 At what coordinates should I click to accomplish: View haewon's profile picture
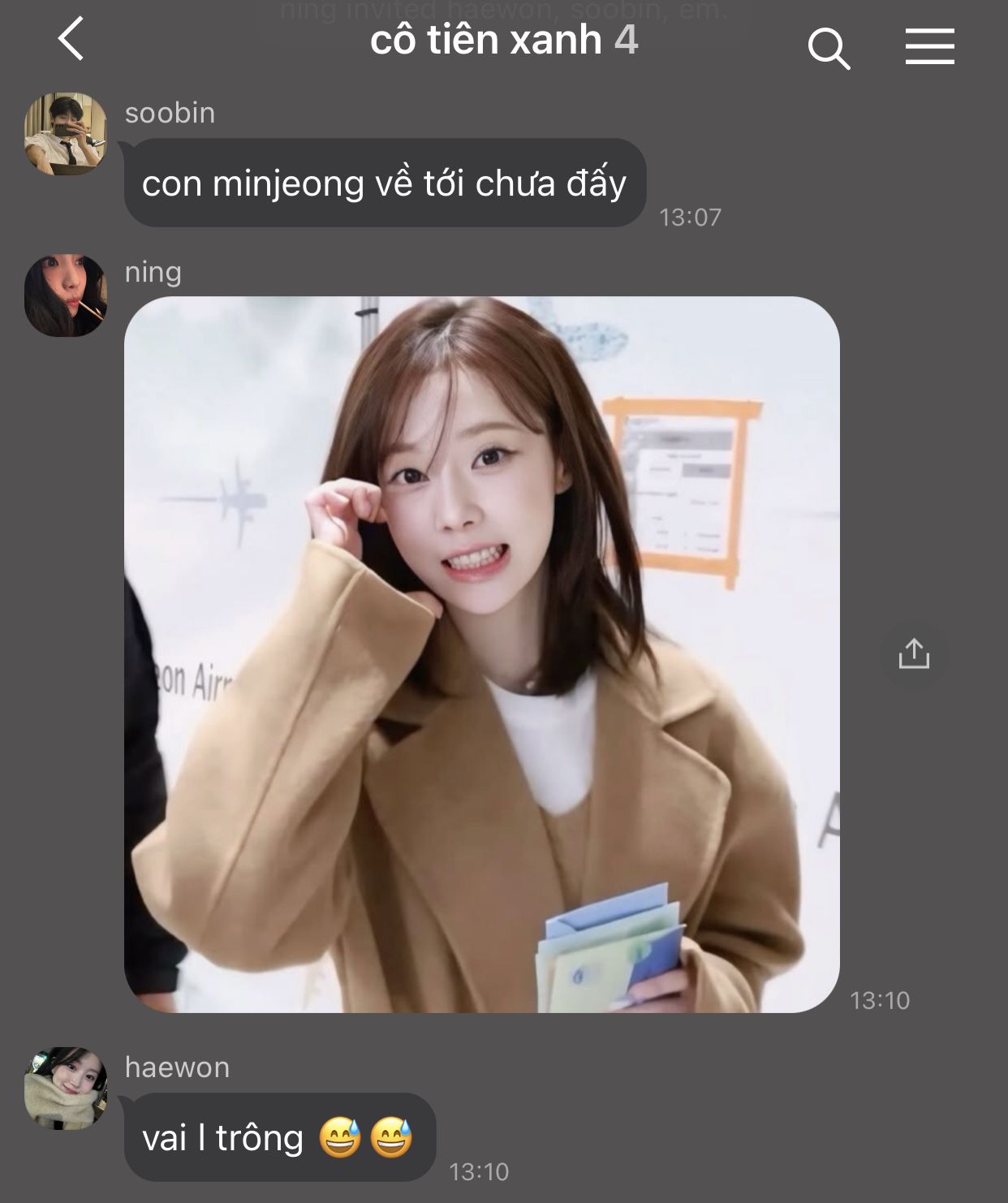pos(66,1089)
